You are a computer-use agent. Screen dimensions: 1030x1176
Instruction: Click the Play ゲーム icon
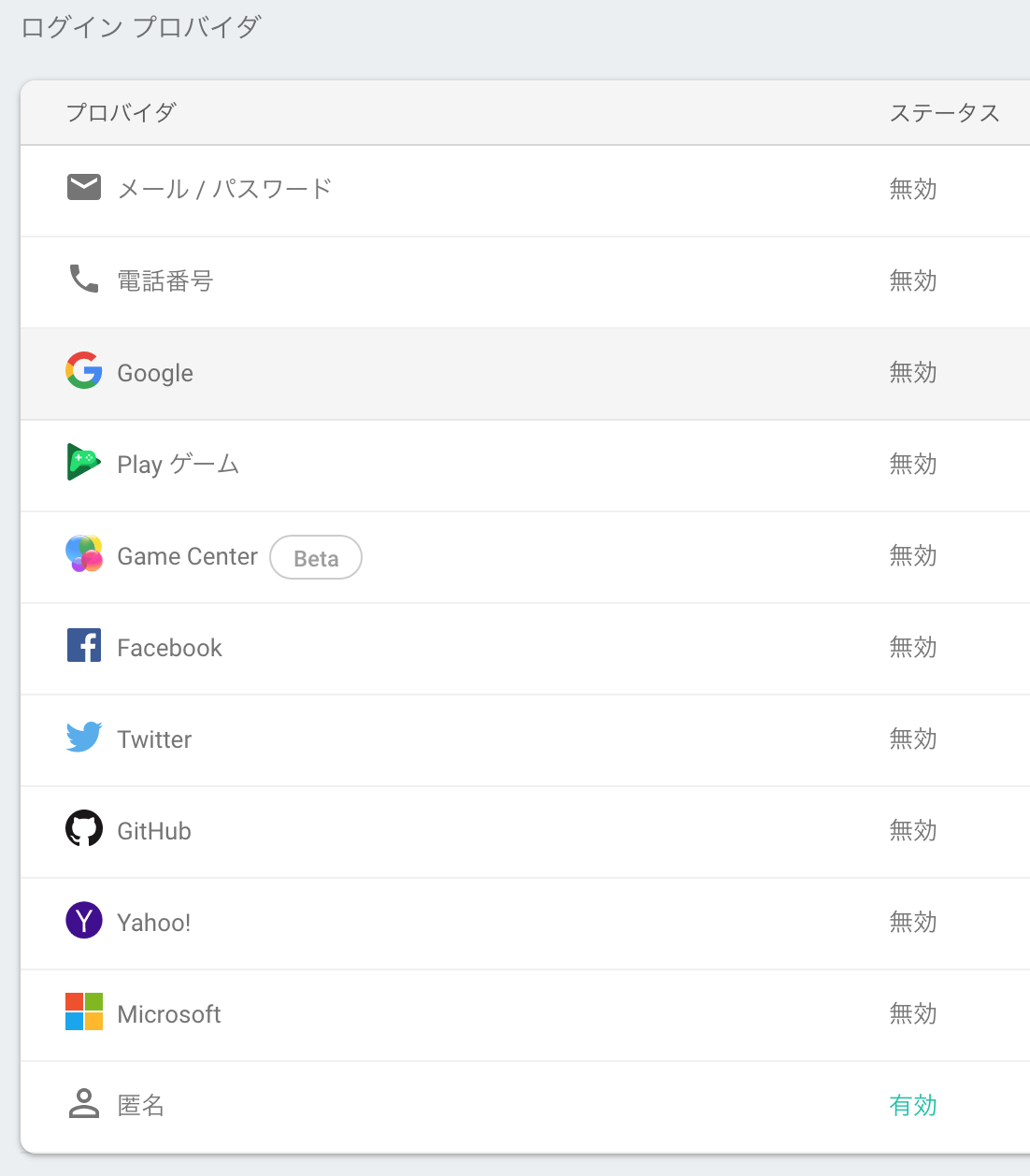click(x=83, y=463)
